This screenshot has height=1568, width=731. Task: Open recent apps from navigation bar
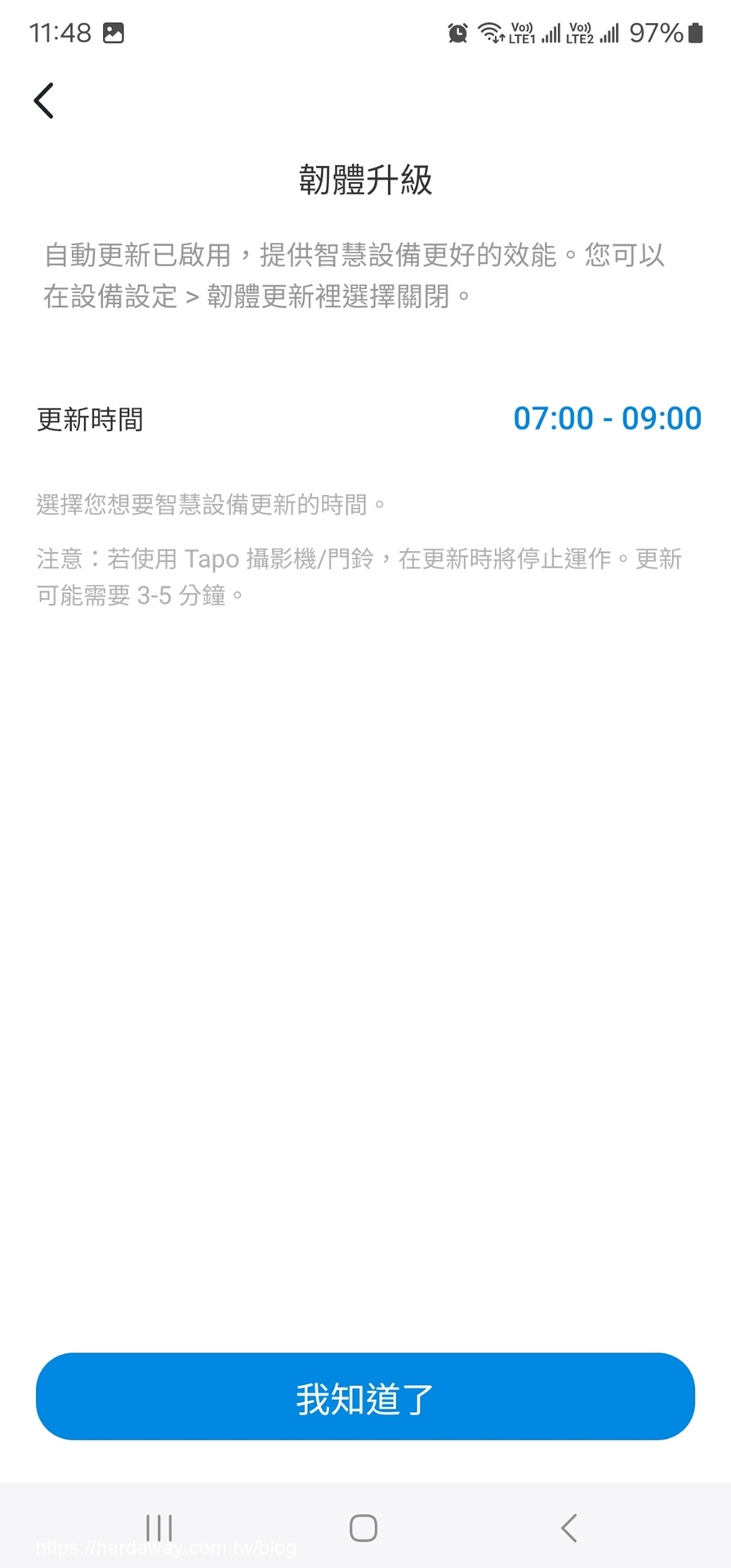coord(159,1527)
